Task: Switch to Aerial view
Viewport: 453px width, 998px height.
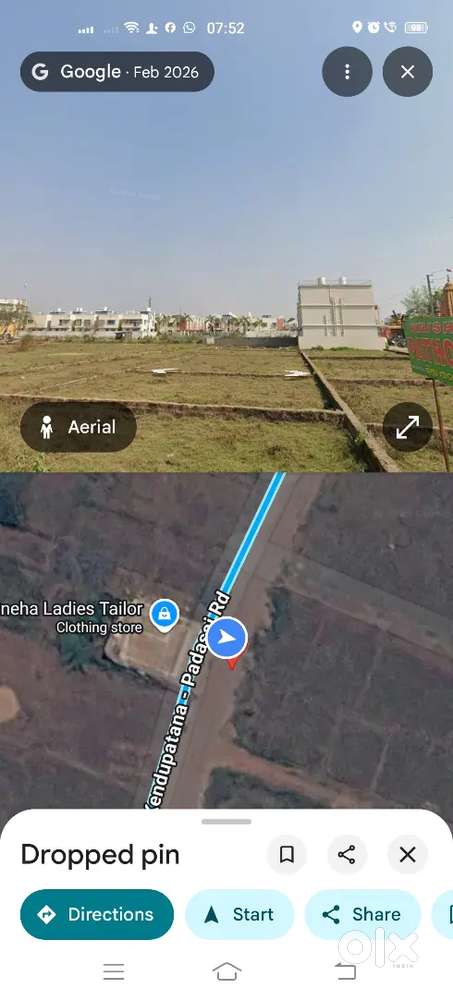Action: pyautogui.click(x=78, y=427)
